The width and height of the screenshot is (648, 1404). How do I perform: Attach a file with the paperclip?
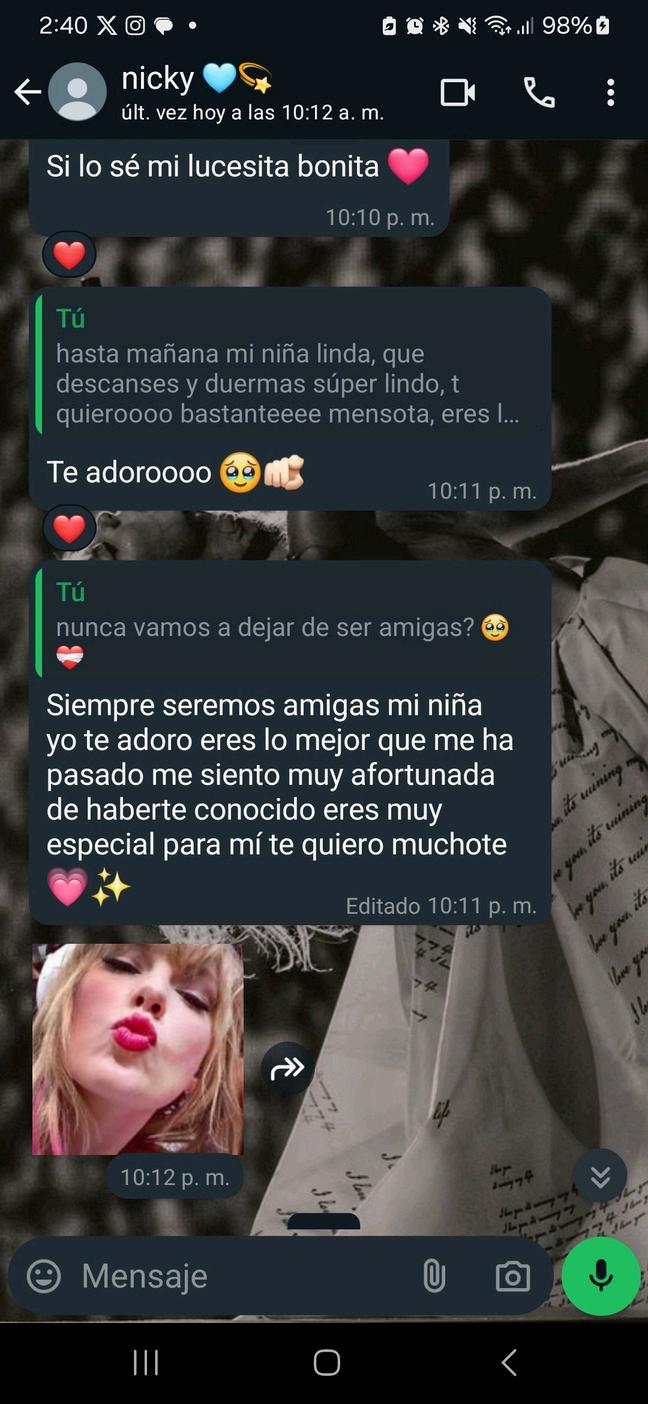point(434,1276)
